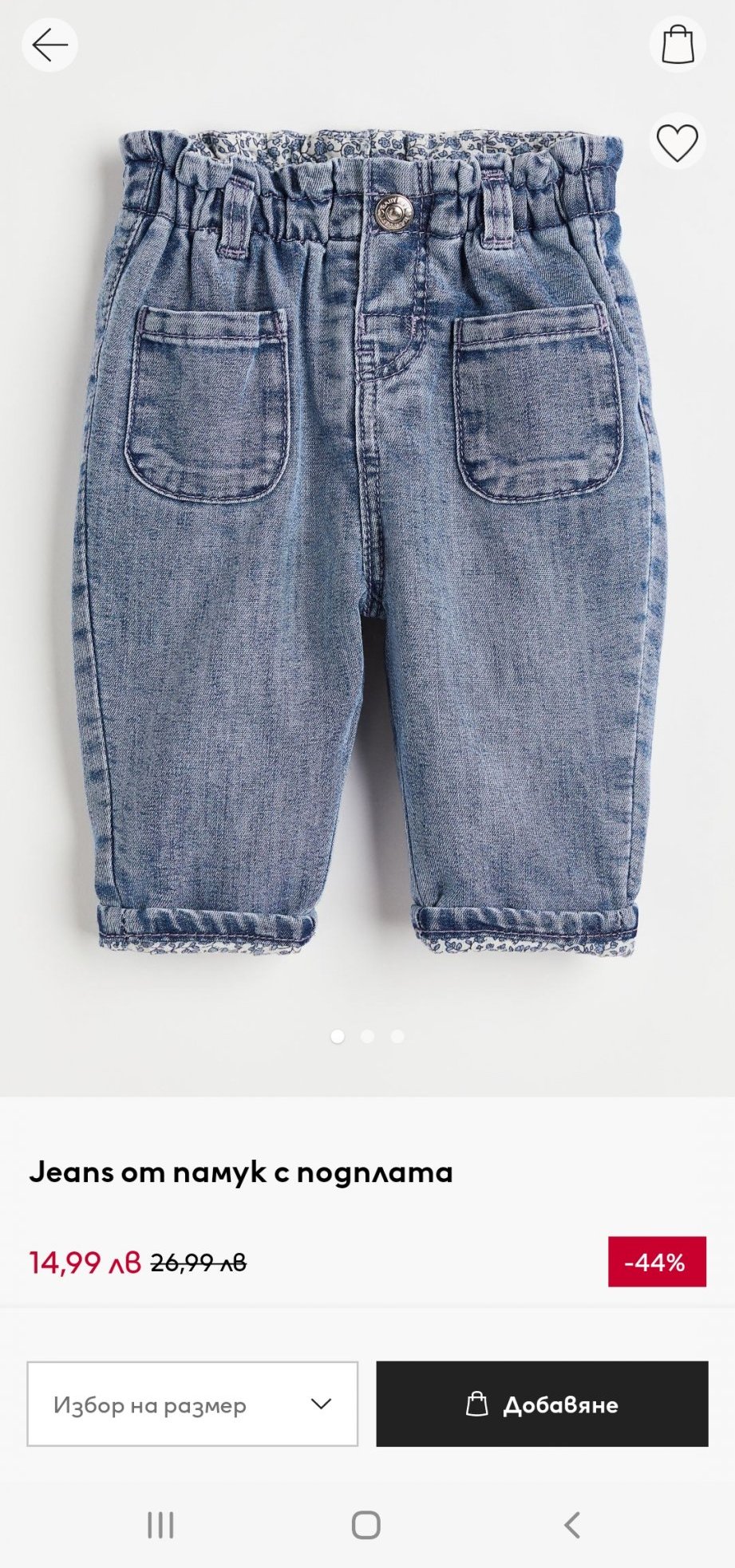The image size is (735, 1568).
Task: Go back using the arrow icon
Action: click(x=49, y=45)
